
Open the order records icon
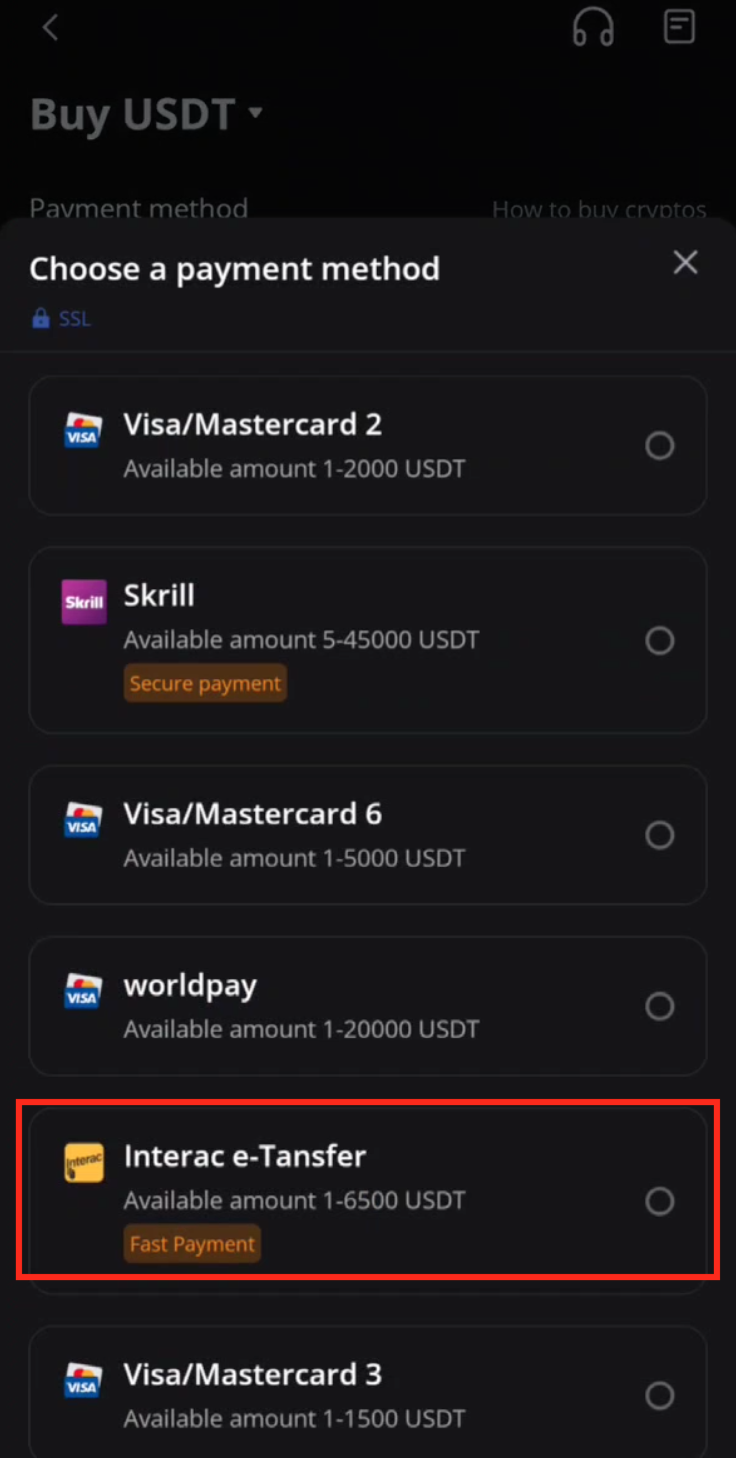(x=679, y=27)
